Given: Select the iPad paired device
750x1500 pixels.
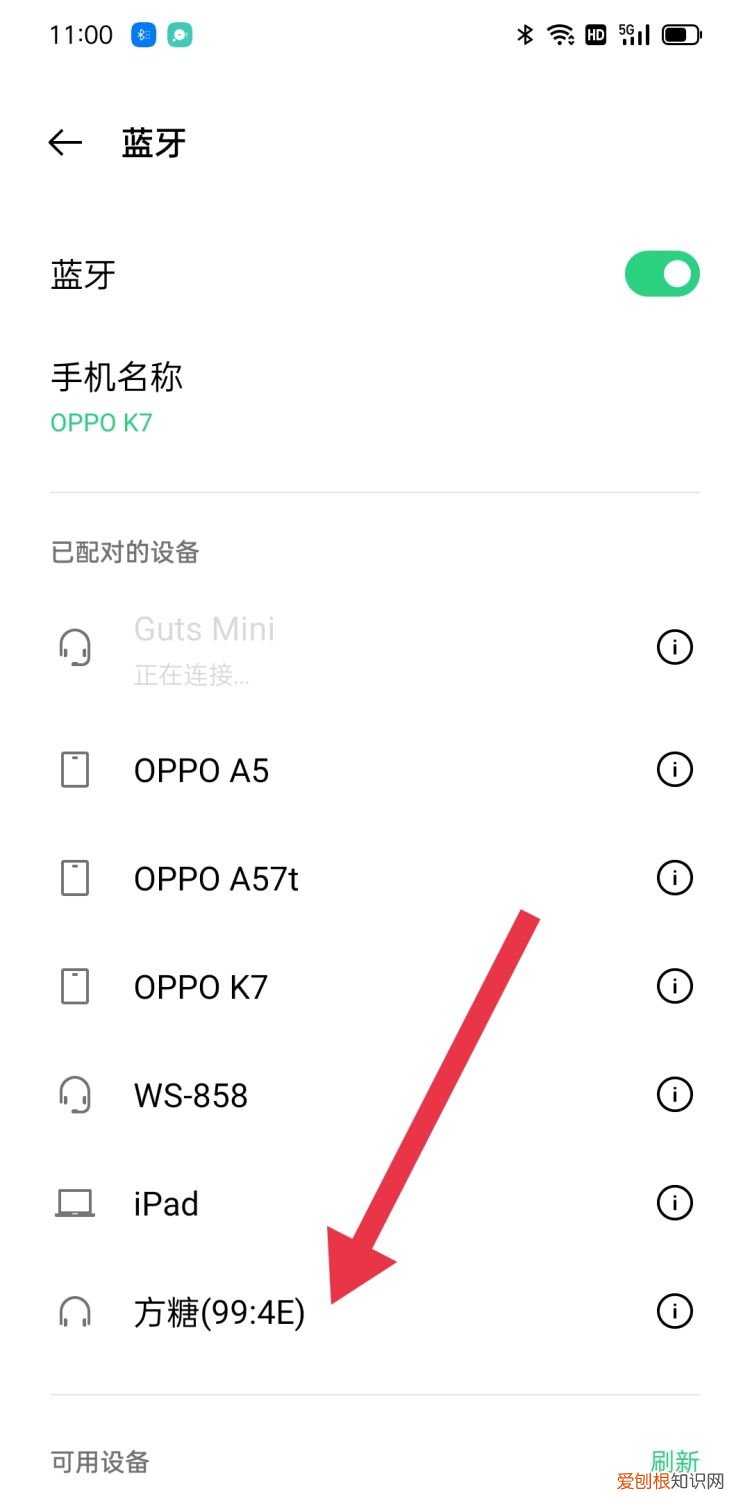Looking at the screenshot, I should [166, 1203].
